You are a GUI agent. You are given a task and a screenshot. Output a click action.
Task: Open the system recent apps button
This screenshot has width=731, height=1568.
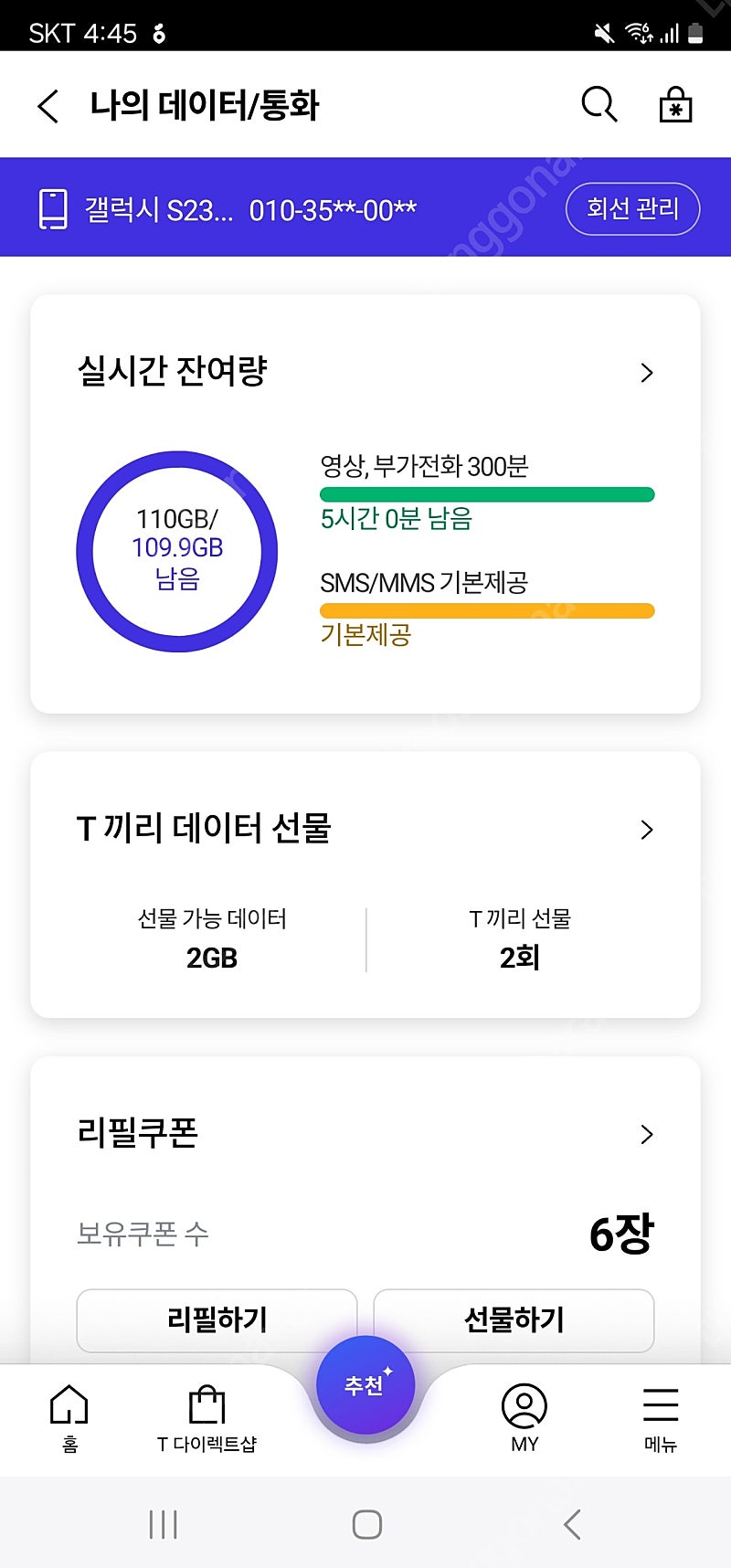click(x=163, y=1524)
